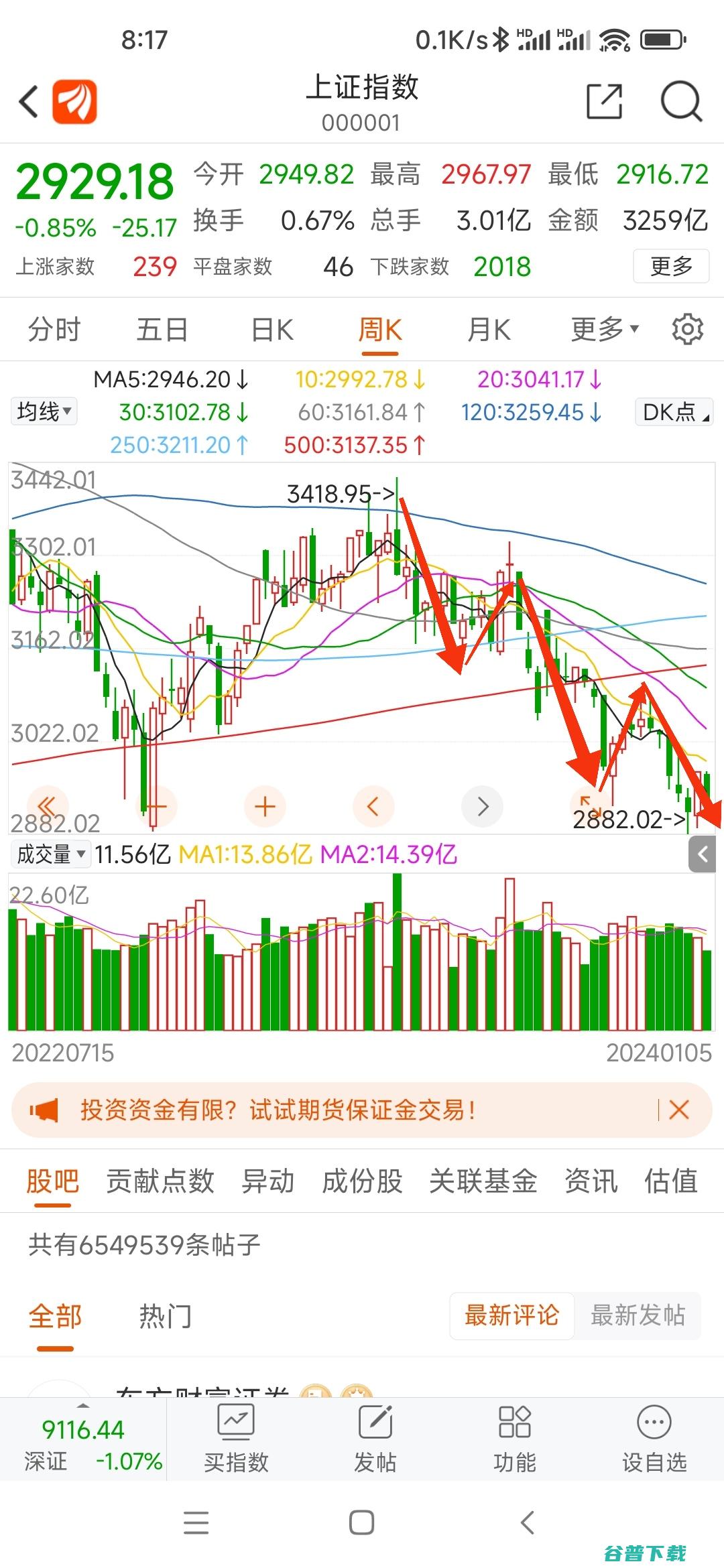Tap 发帖 to write a post
The width and height of the screenshot is (724, 1568).
[375, 1439]
